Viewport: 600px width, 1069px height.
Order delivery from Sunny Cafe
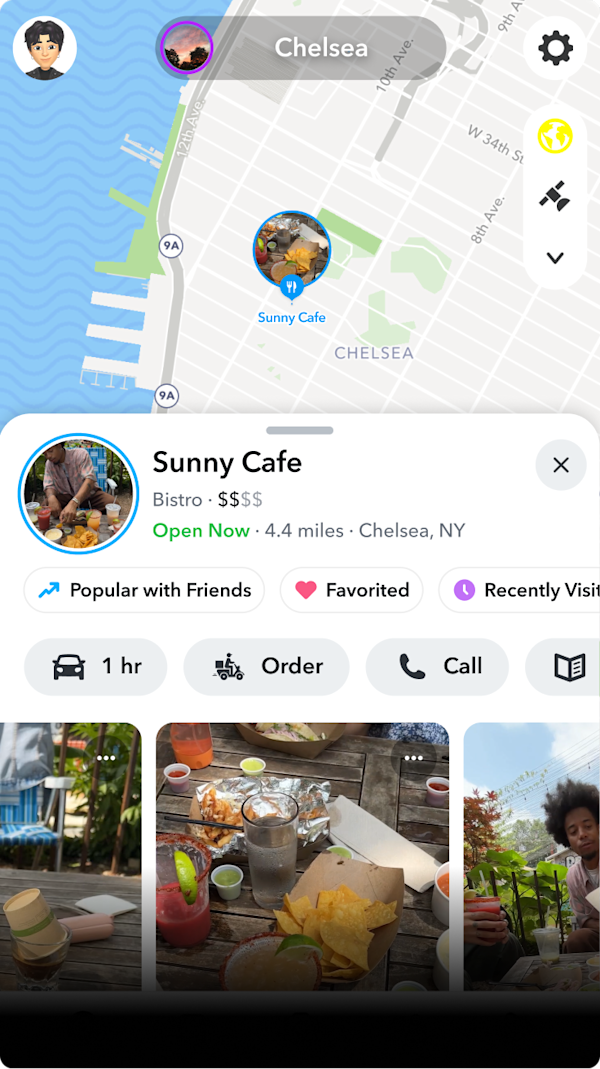pyautogui.click(x=267, y=667)
